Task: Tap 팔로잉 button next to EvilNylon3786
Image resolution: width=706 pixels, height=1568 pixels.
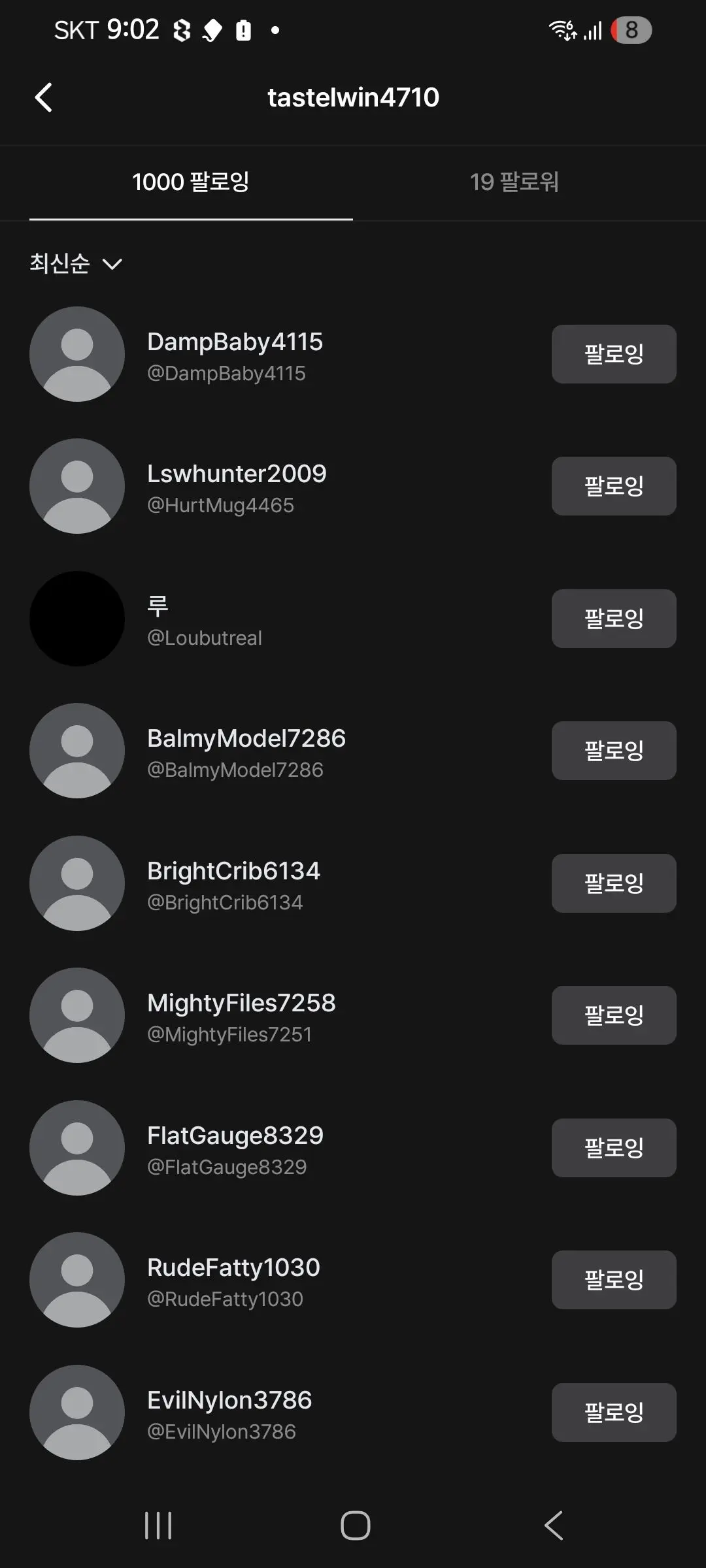Action: pos(614,1413)
